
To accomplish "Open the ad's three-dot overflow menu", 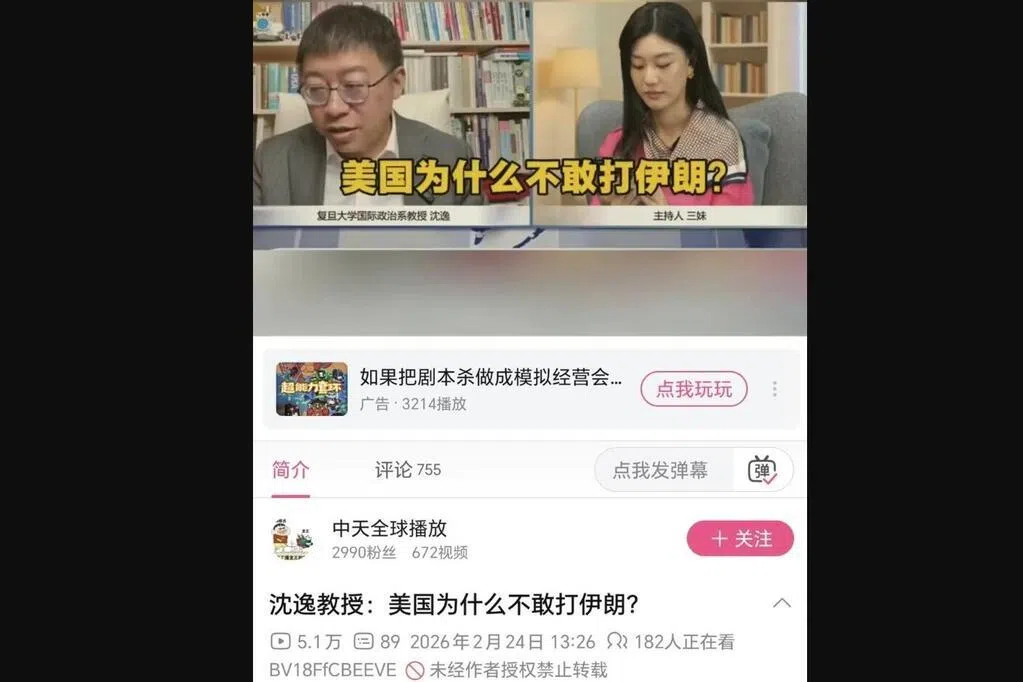I will 774,389.
